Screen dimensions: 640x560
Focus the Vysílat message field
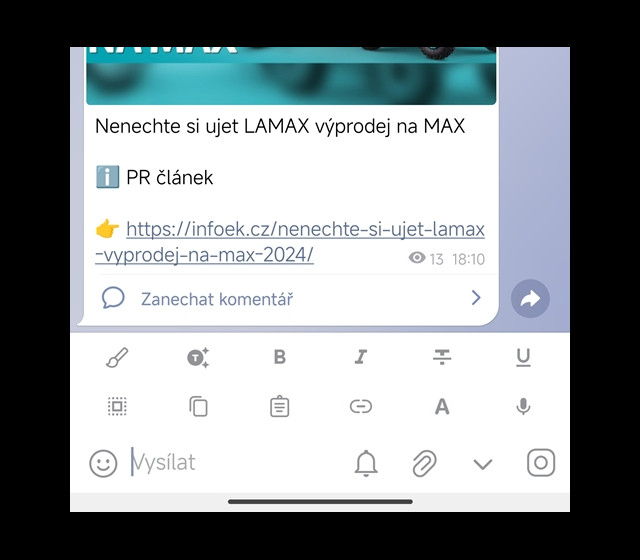click(x=230, y=463)
